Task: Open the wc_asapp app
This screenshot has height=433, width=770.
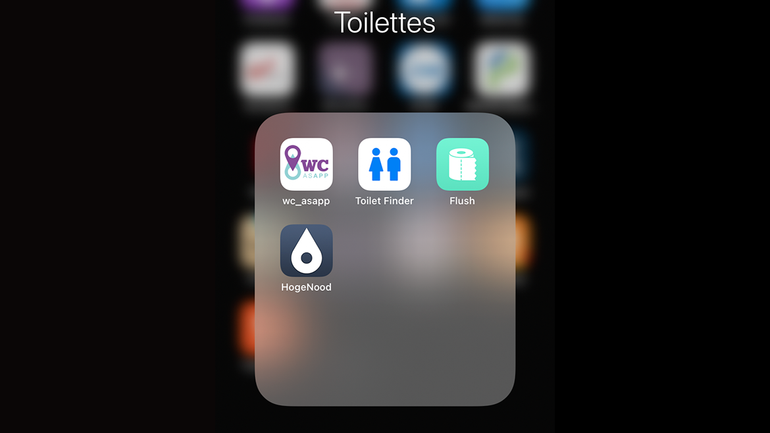Action: click(306, 164)
